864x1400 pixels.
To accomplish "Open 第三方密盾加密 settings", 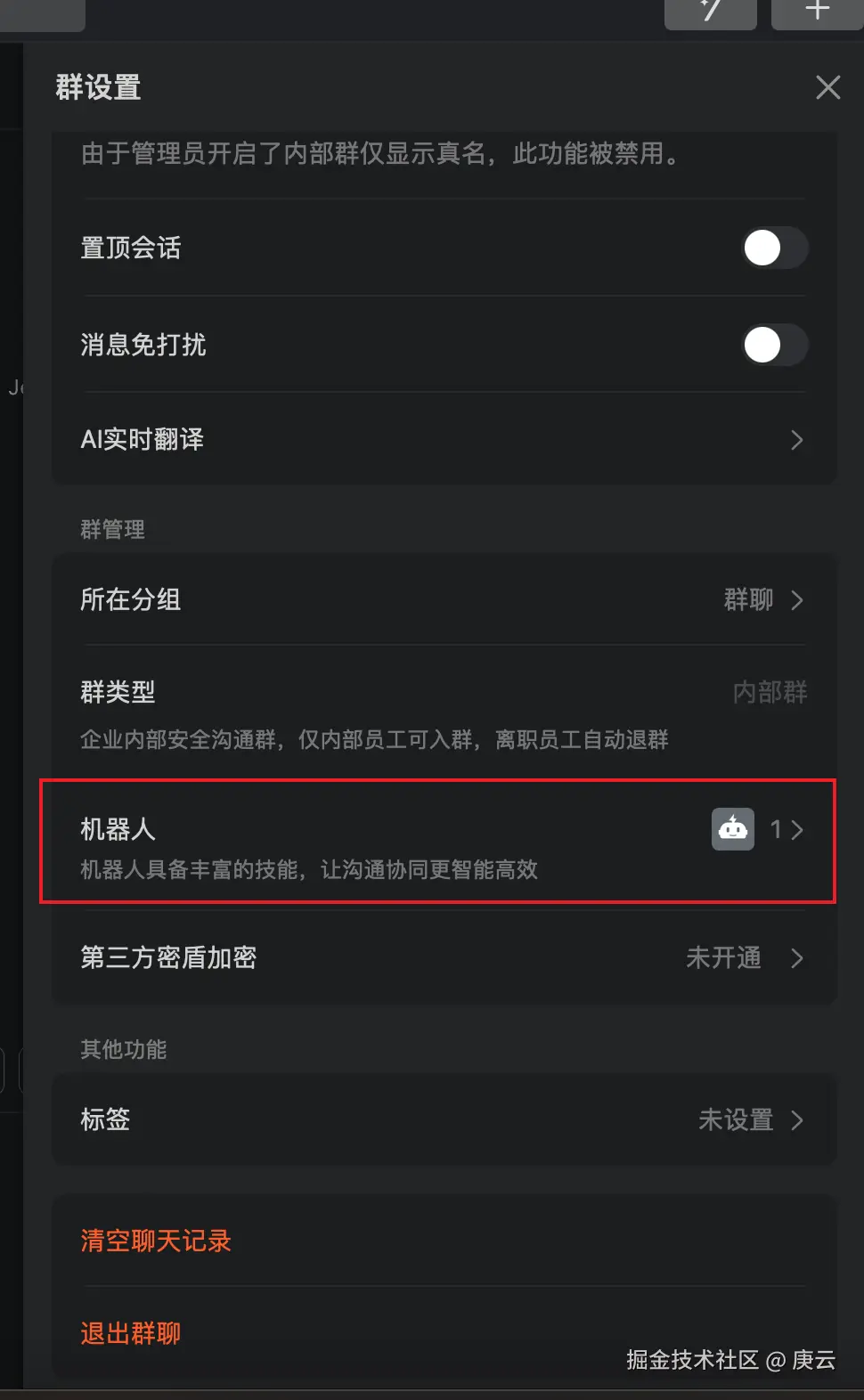I will pyautogui.click(x=443, y=957).
